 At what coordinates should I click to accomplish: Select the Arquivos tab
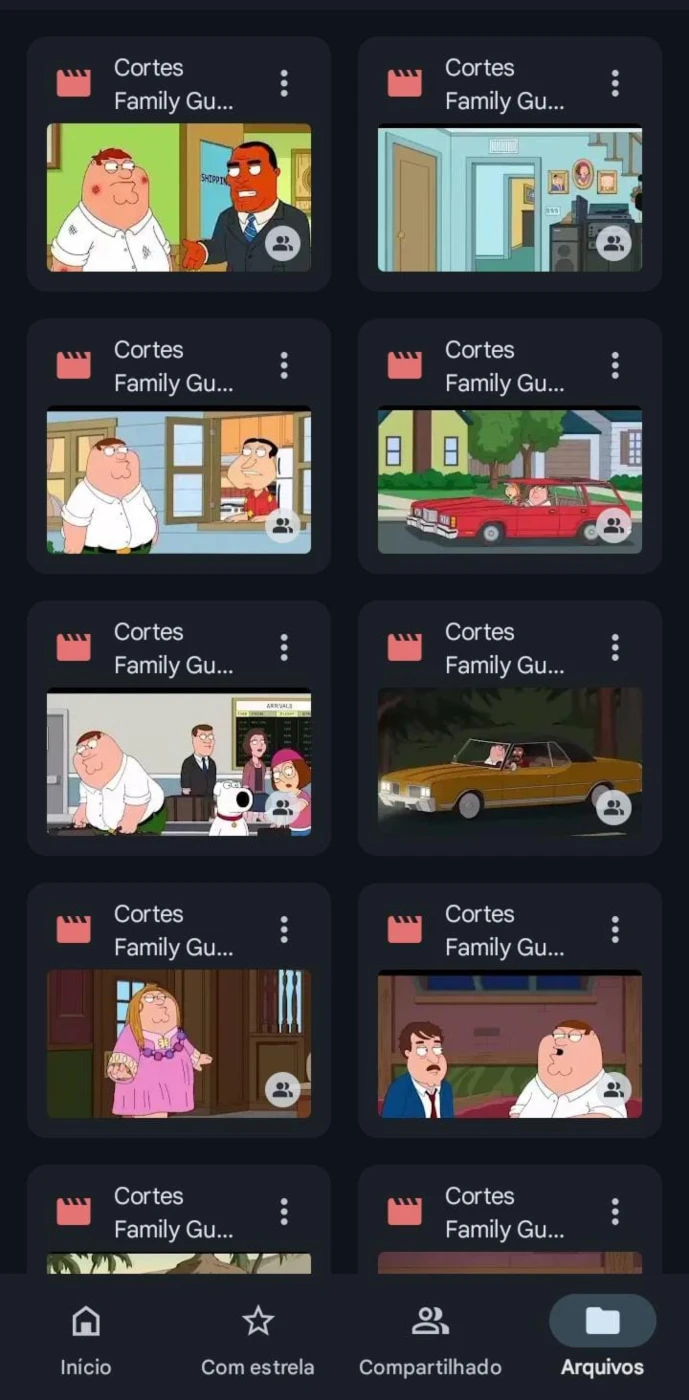click(x=602, y=1340)
